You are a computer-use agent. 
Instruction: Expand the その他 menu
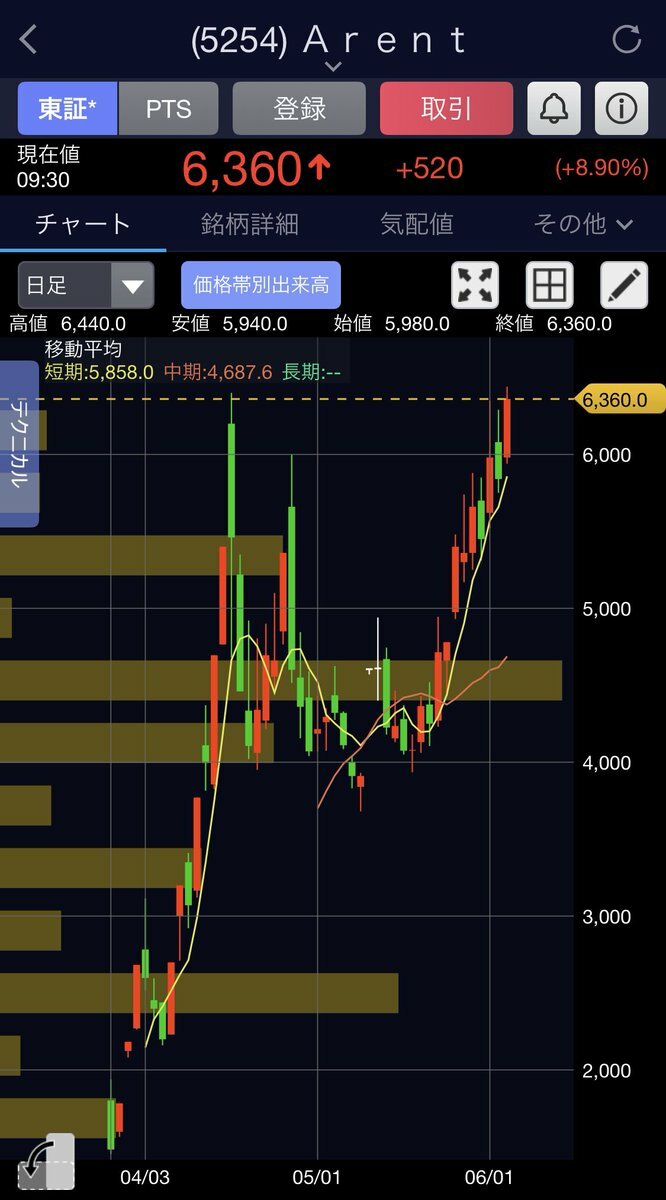click(582, 223)
